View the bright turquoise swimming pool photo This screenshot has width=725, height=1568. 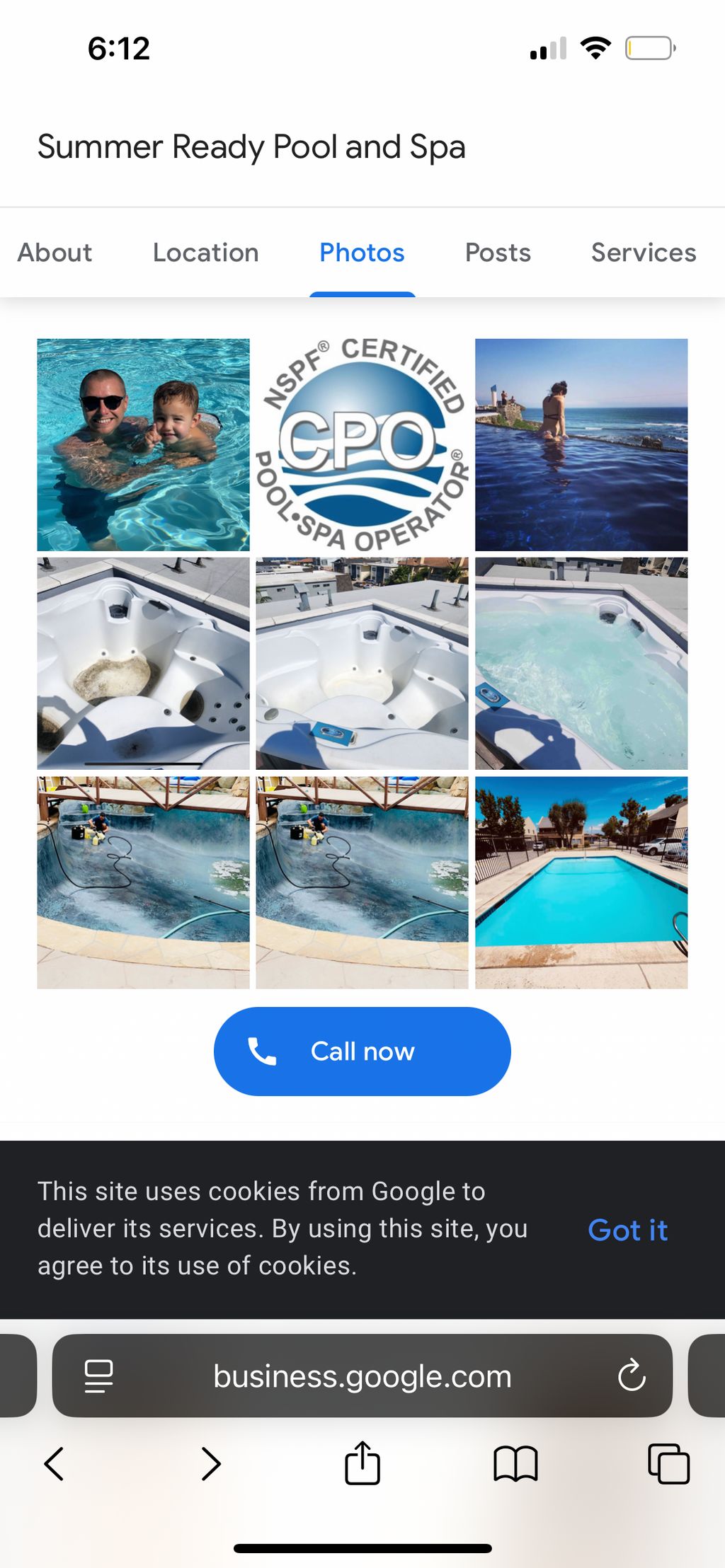[x=581, y=882]
